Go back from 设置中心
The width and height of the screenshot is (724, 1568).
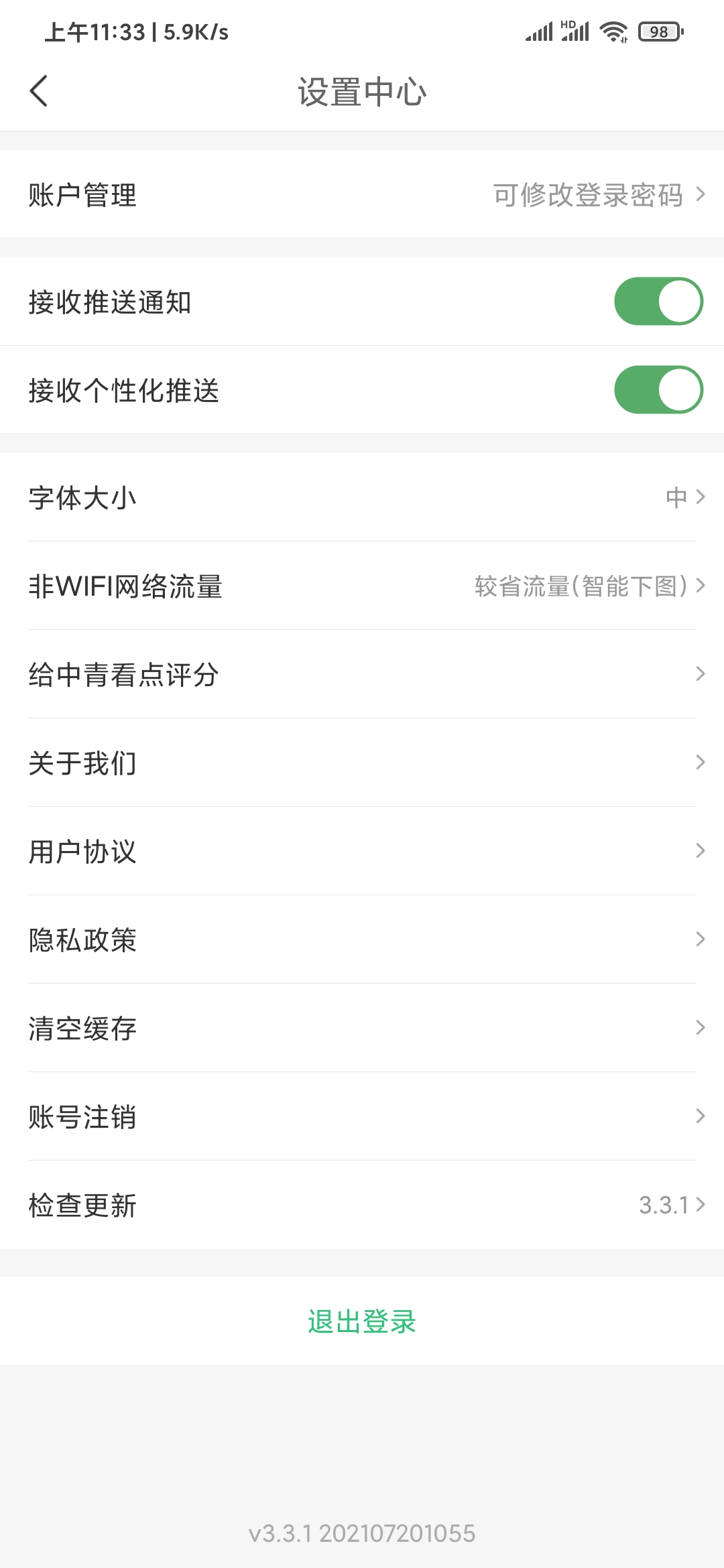tap(39, 91)
